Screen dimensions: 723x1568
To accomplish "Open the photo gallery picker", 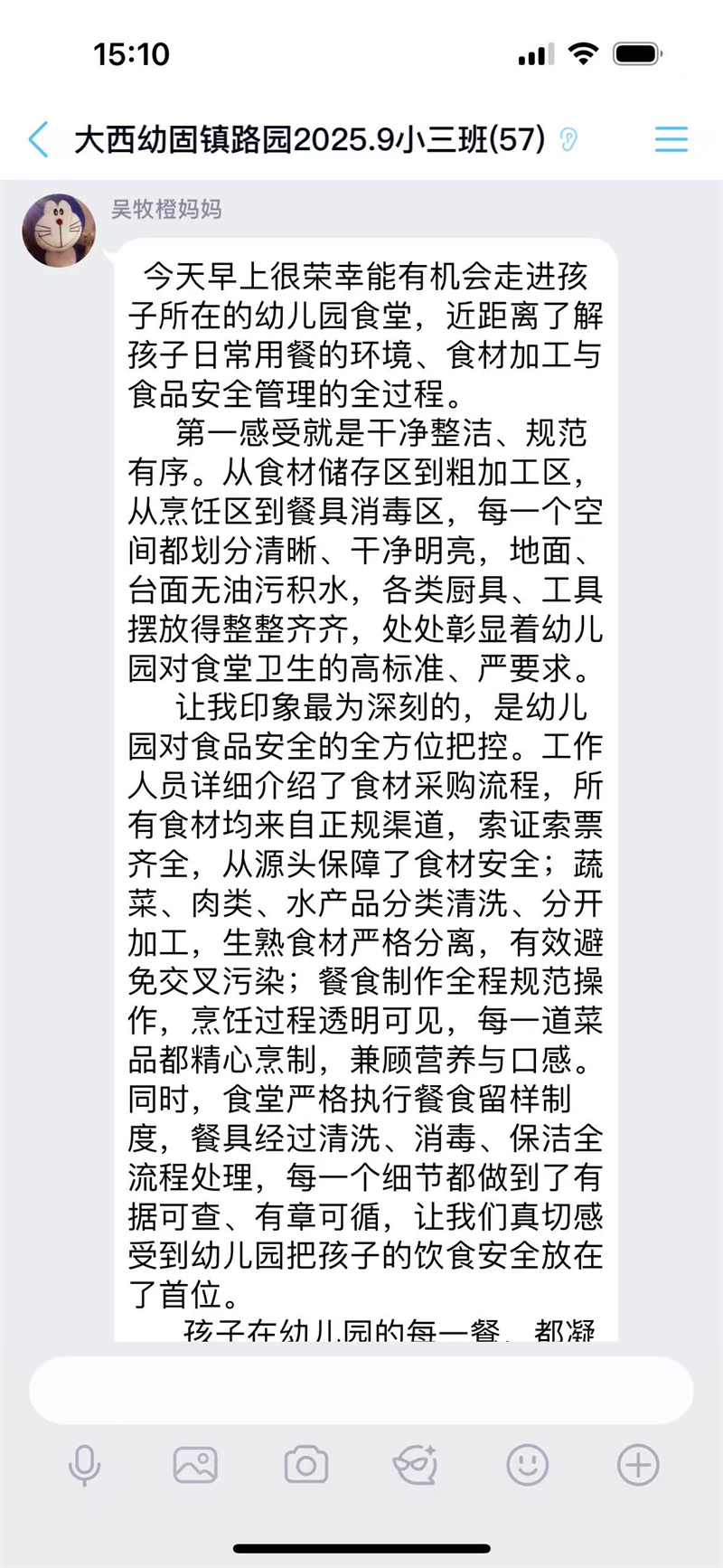I will [195, 1465].
